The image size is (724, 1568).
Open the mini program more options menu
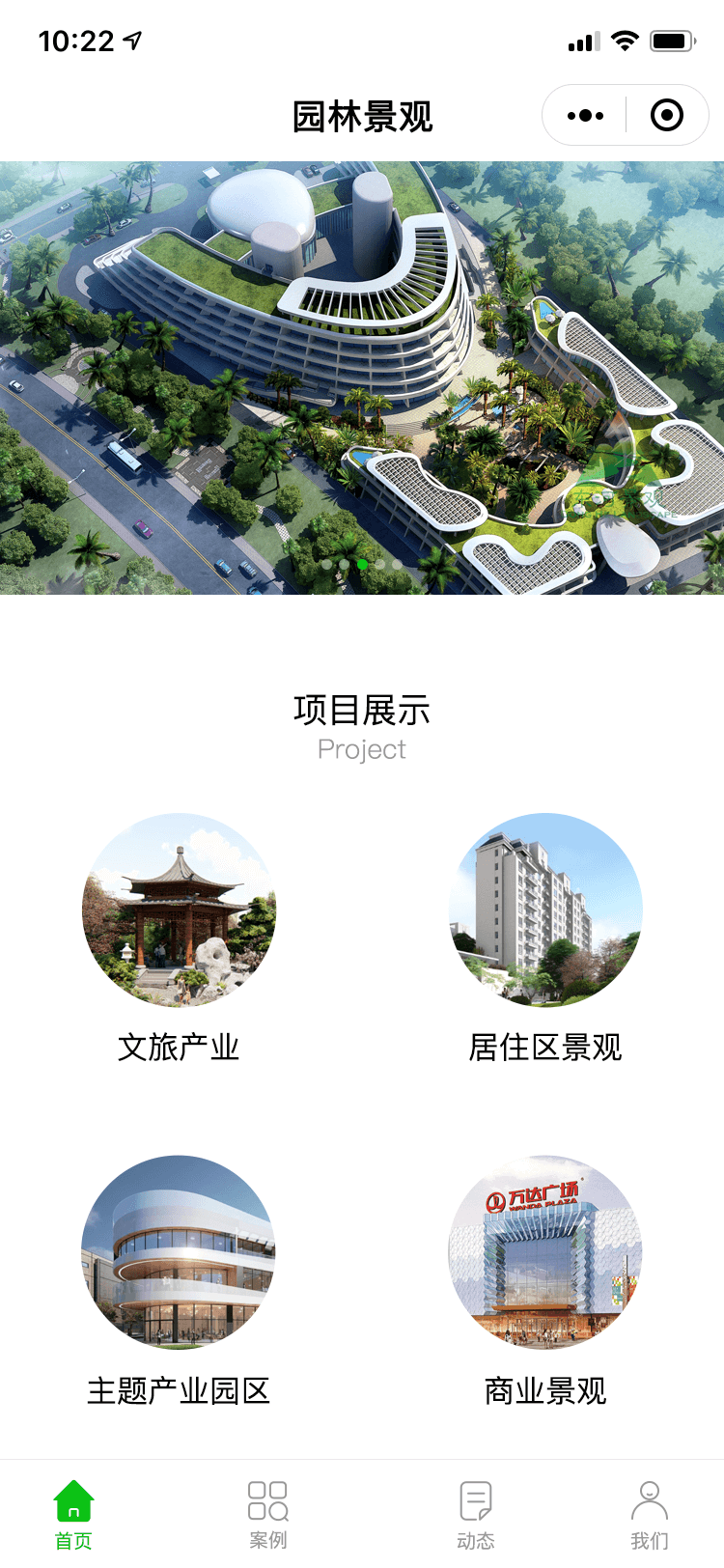coord(585,116)
